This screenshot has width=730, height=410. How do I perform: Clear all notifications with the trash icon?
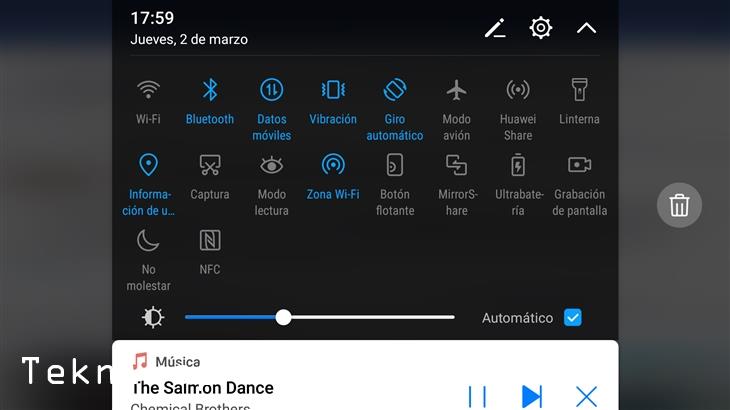(x=679, y=206)
